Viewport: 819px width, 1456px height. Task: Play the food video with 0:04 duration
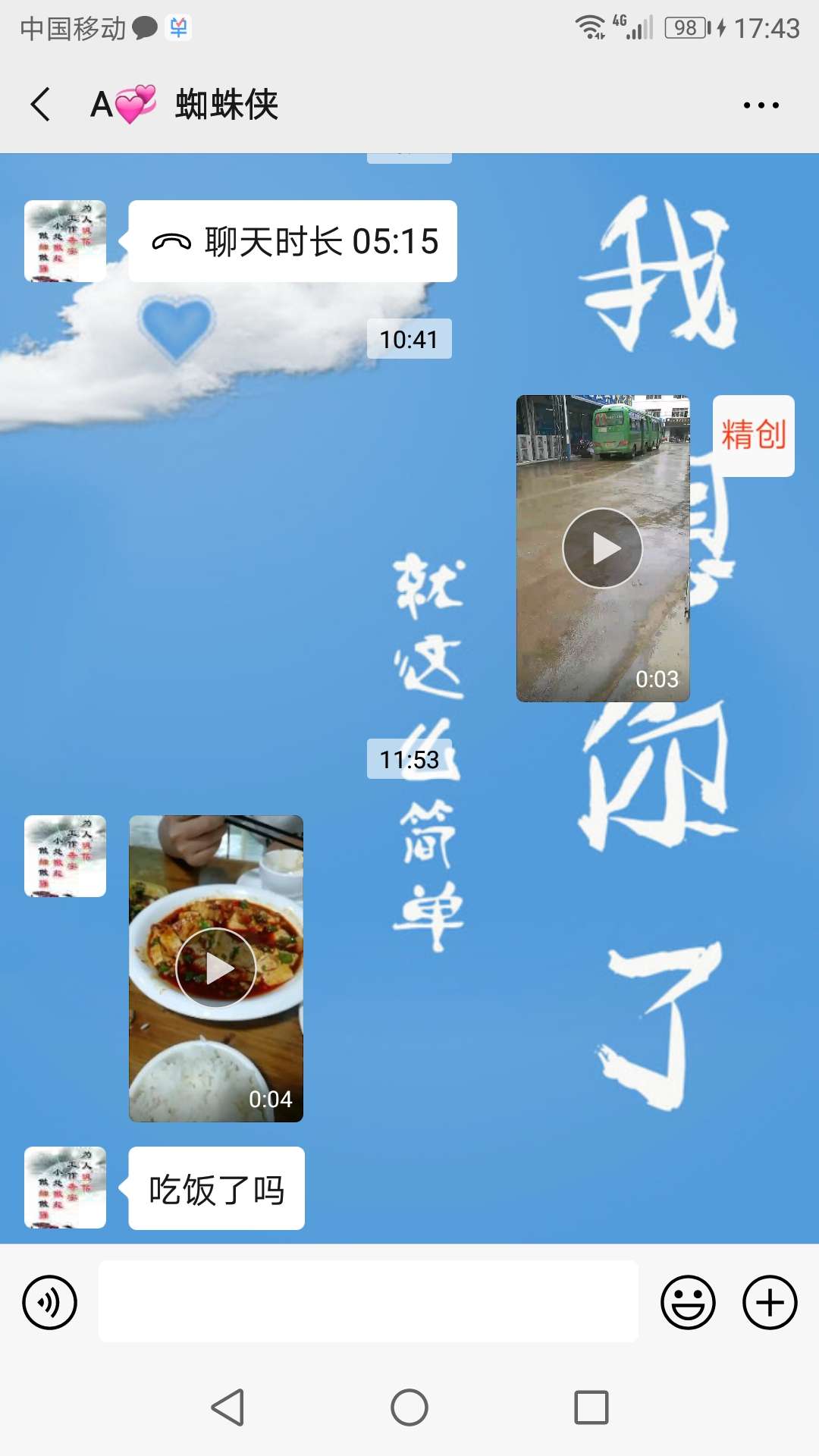[215, 968]
